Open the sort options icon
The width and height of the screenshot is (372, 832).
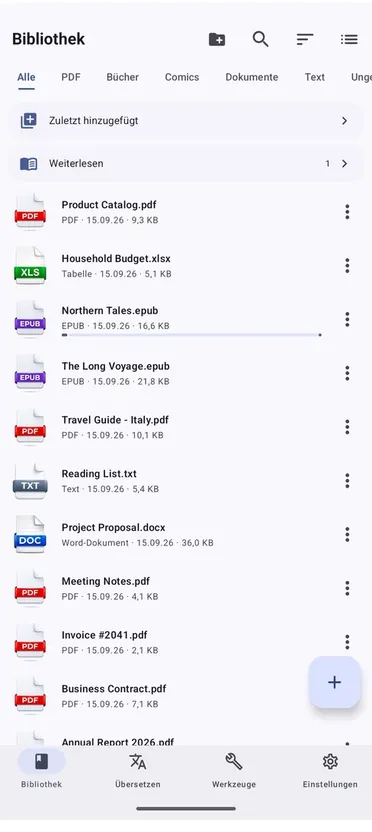point(305,39)
